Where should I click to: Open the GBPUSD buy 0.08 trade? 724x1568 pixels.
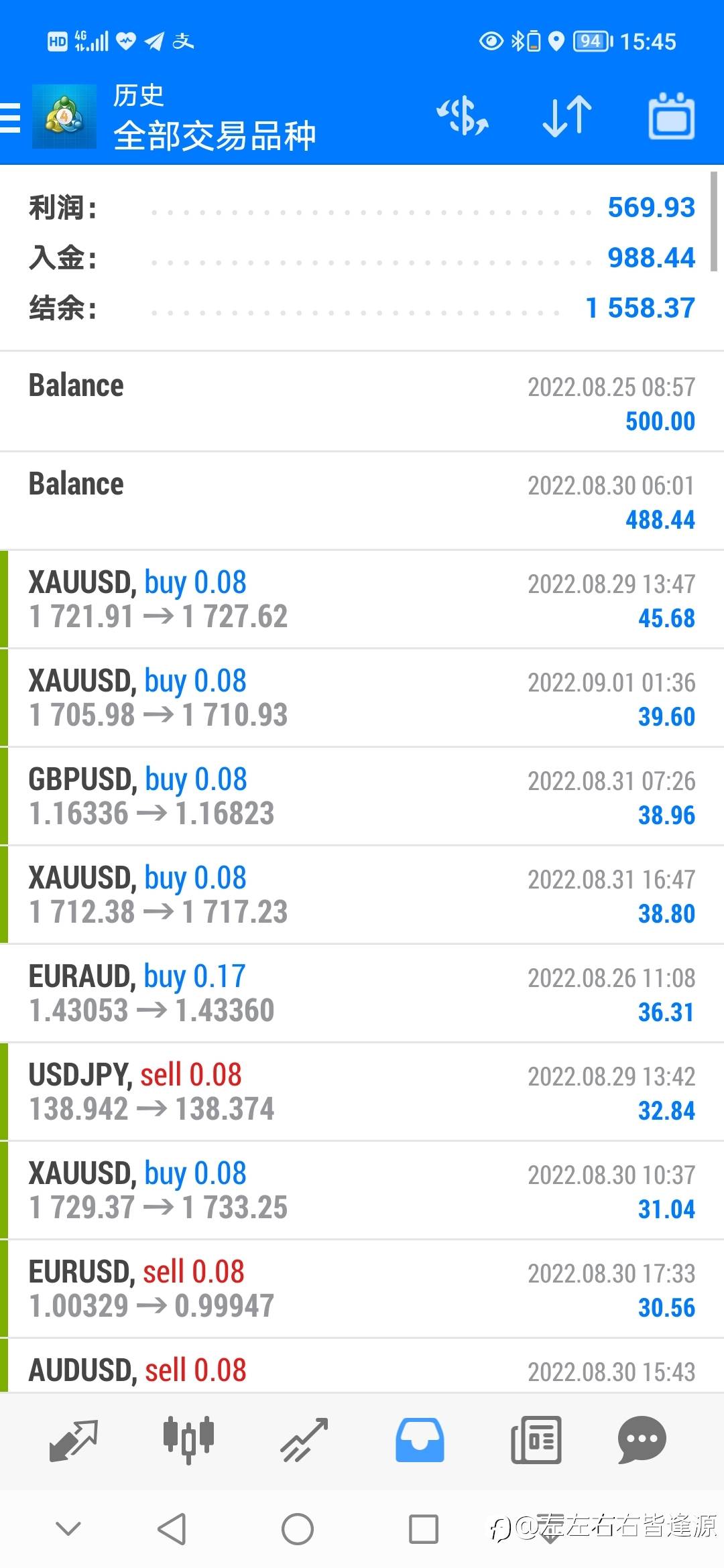pos(362,796)
